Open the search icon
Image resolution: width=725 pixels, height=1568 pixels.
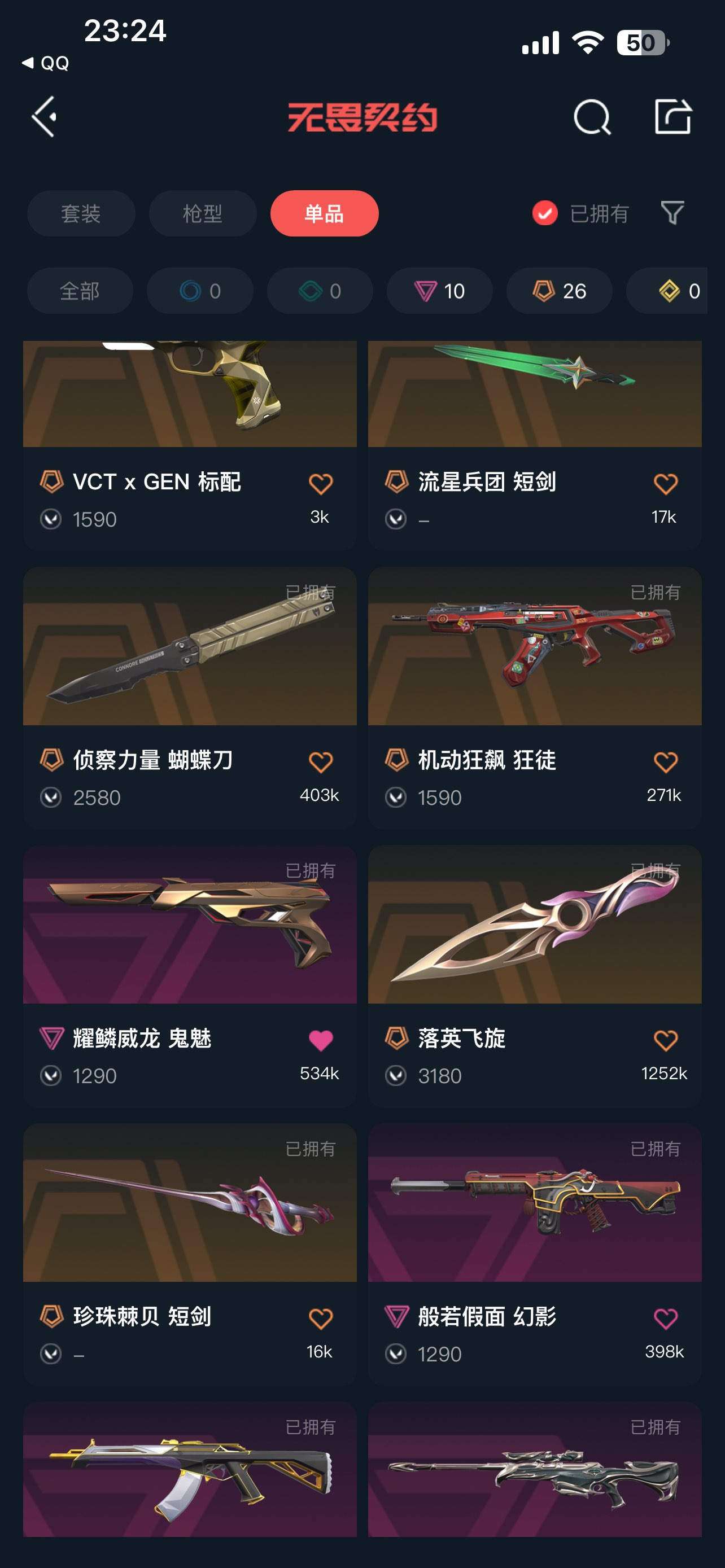click(x=592, y=116)
